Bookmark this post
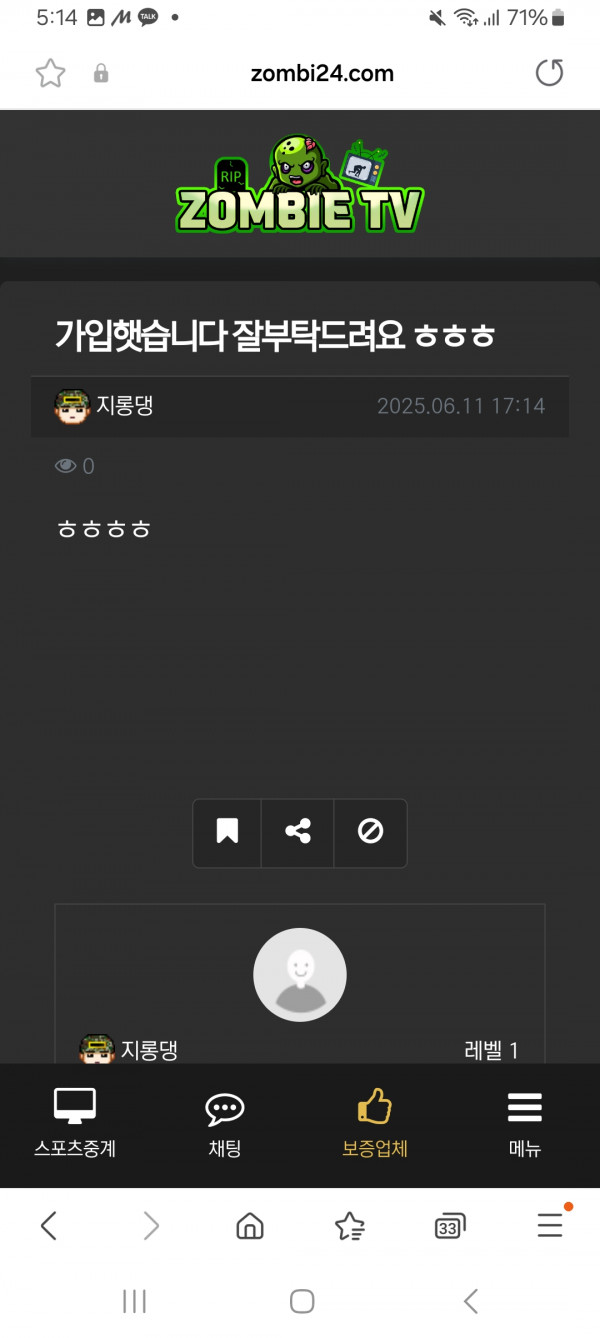Screen dimensions: 600x1338 point(227,832)
